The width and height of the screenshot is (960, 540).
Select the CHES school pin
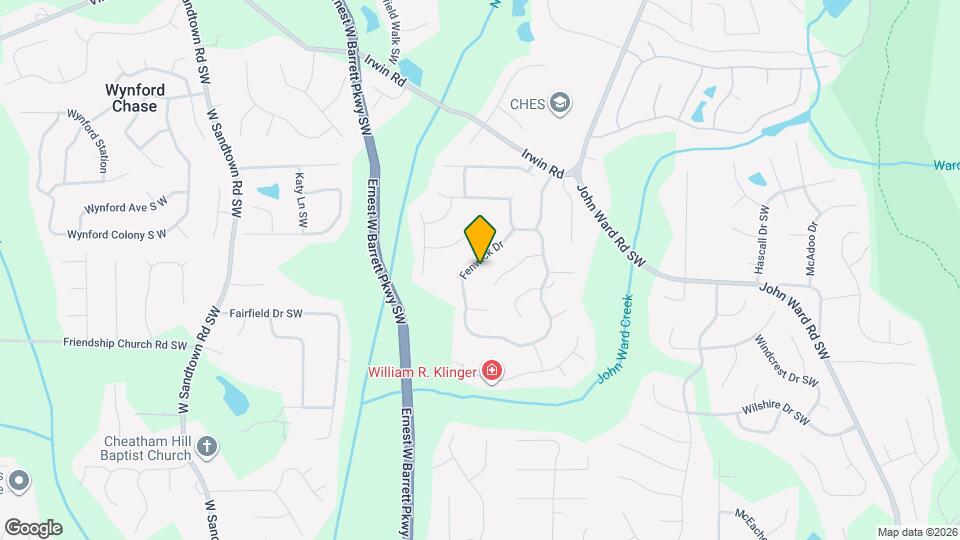point(561,103)
